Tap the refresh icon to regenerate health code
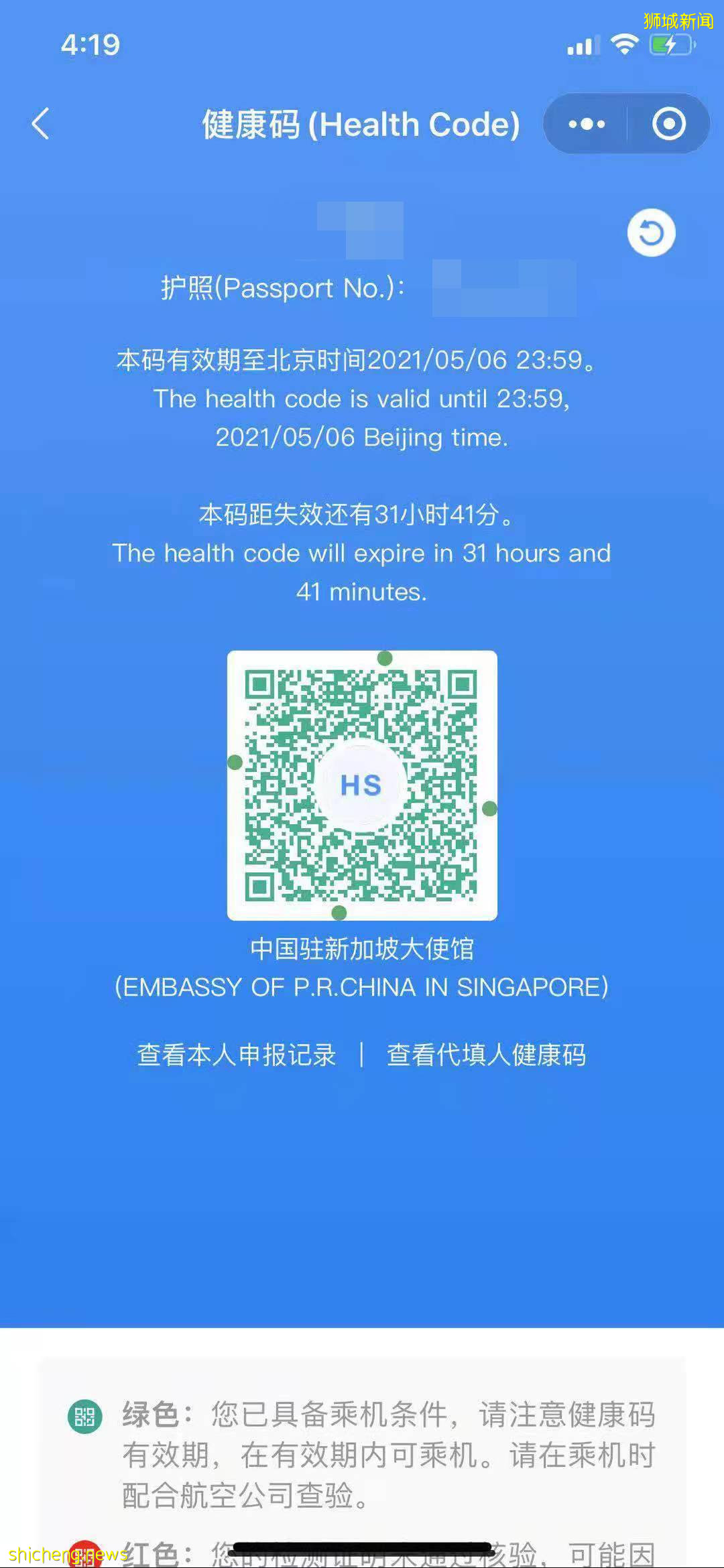Screen dimensions: 724x1568 click(x=651, y=232)
